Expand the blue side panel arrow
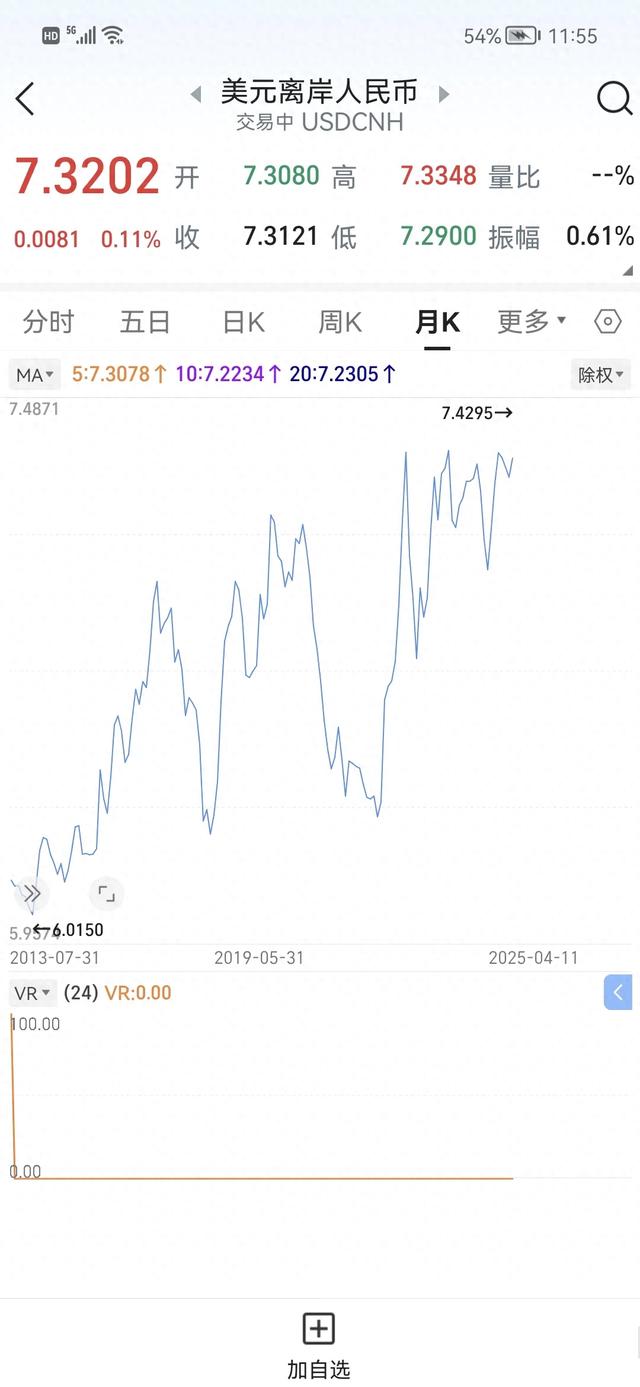 618,993
